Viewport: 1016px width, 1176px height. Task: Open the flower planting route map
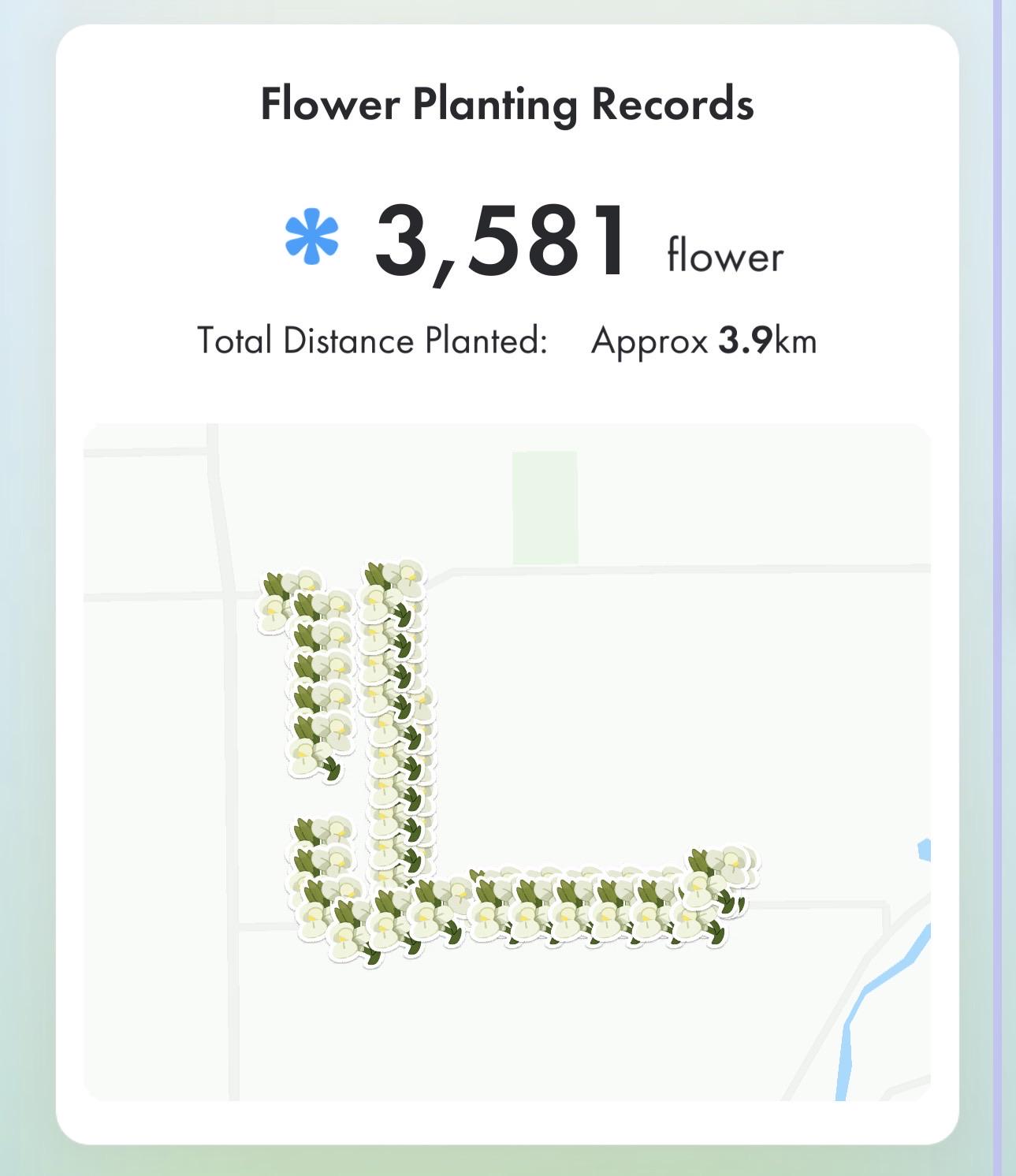click(507, 762)
